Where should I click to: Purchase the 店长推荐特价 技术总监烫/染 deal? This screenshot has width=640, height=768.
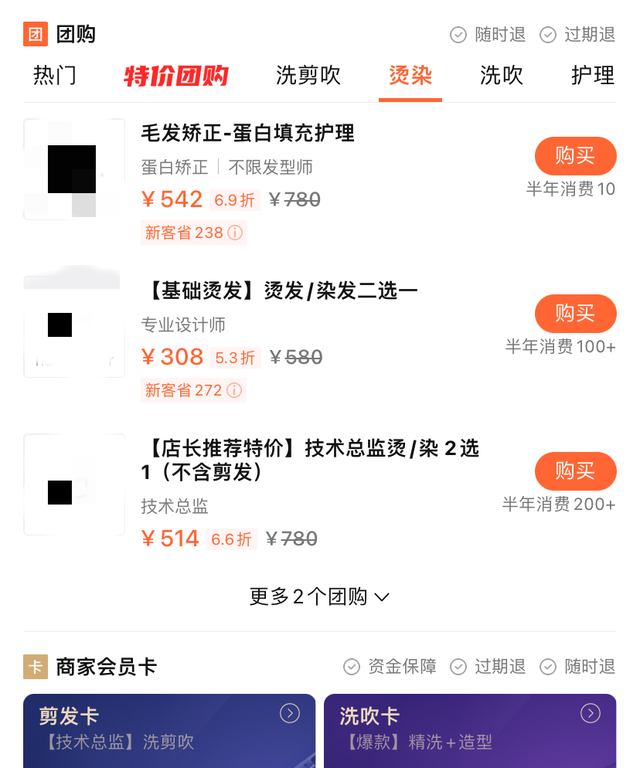pos(575,471)
